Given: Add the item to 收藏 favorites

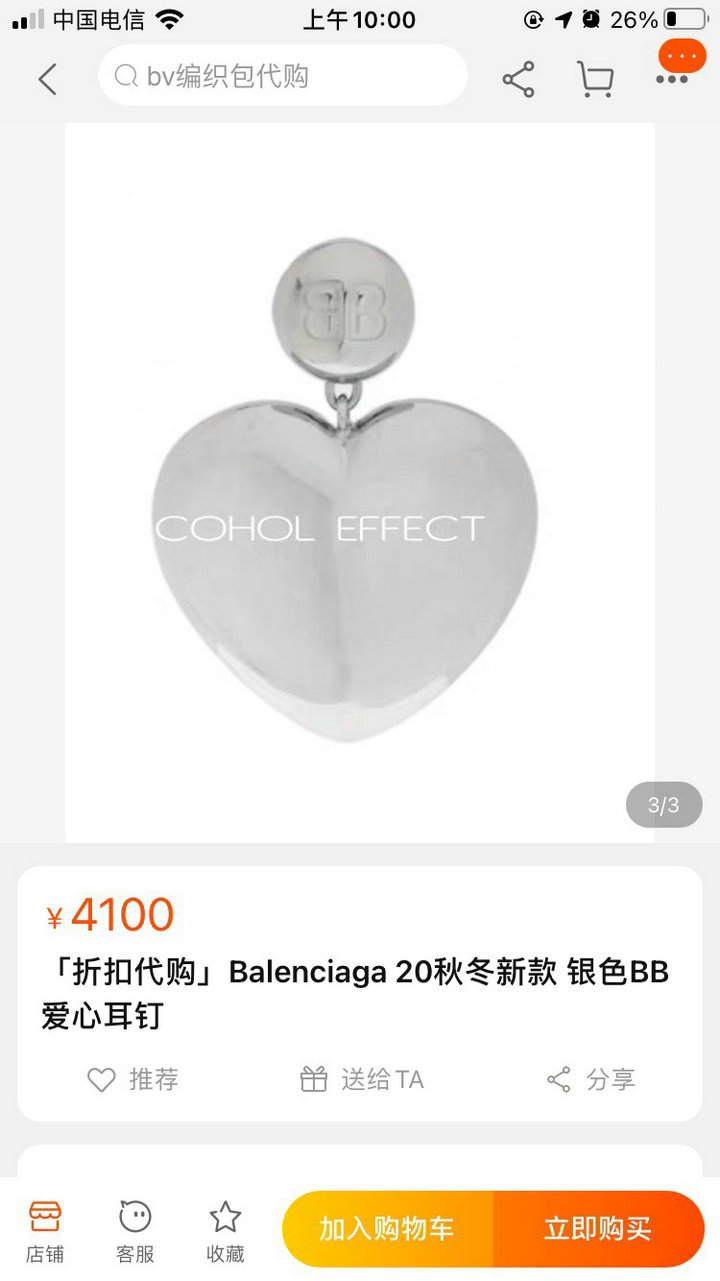Looking at the screenshot, I should click(225, 1230).
